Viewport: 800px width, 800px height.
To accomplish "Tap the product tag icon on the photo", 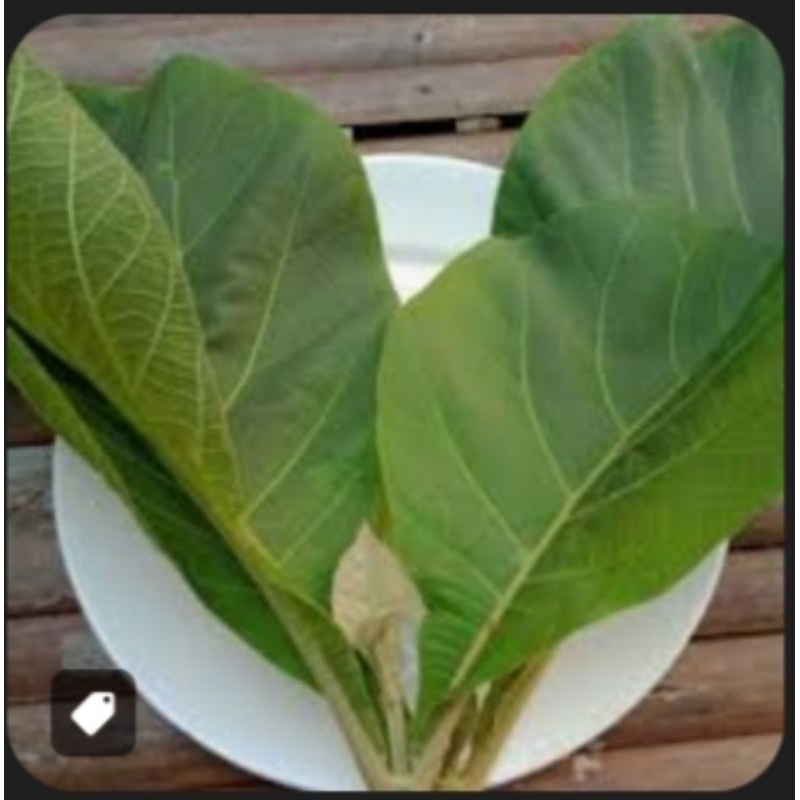I will pos(93,712).
